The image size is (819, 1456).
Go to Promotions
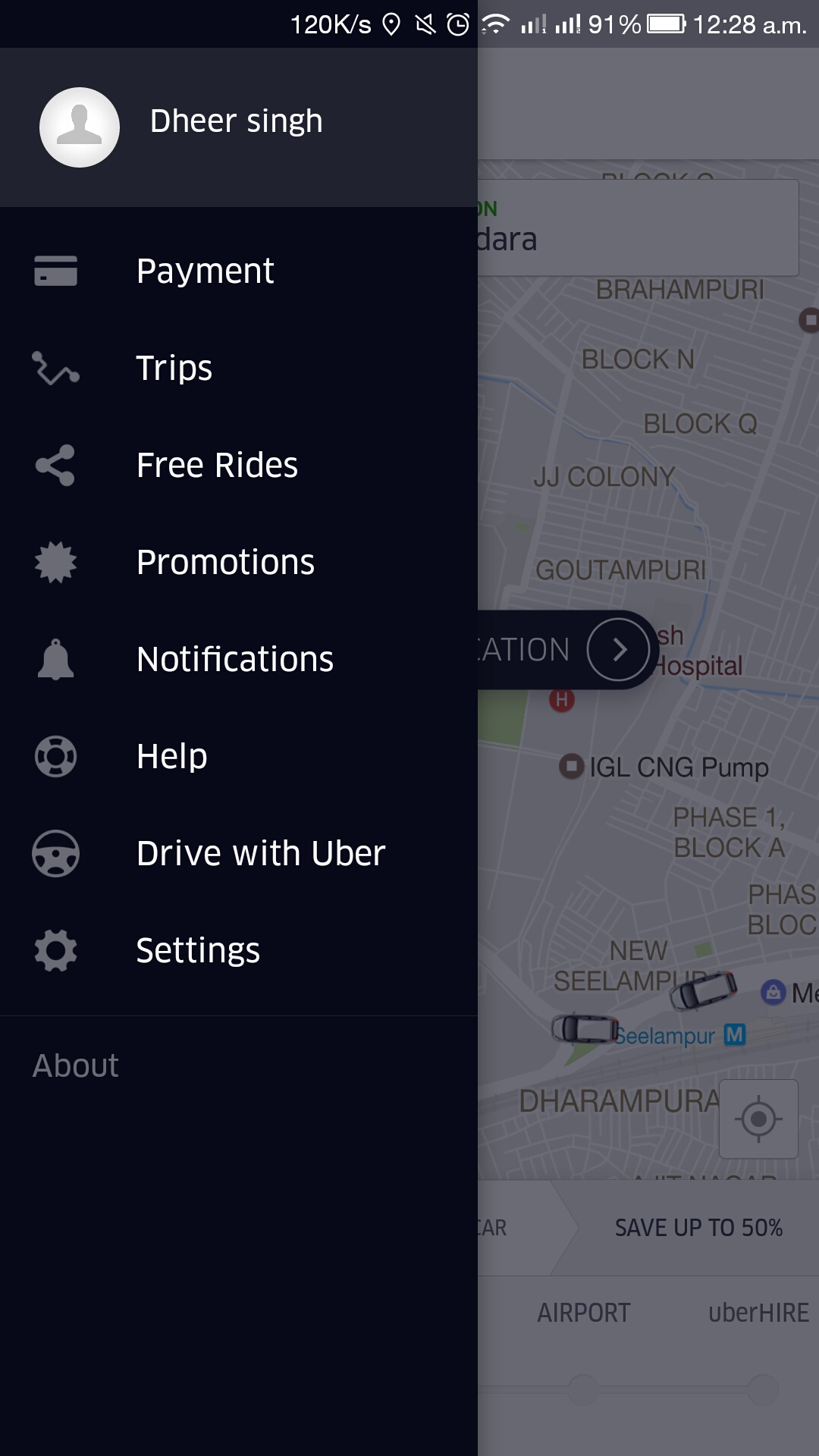pyautogui.click(x=225, y=562)
